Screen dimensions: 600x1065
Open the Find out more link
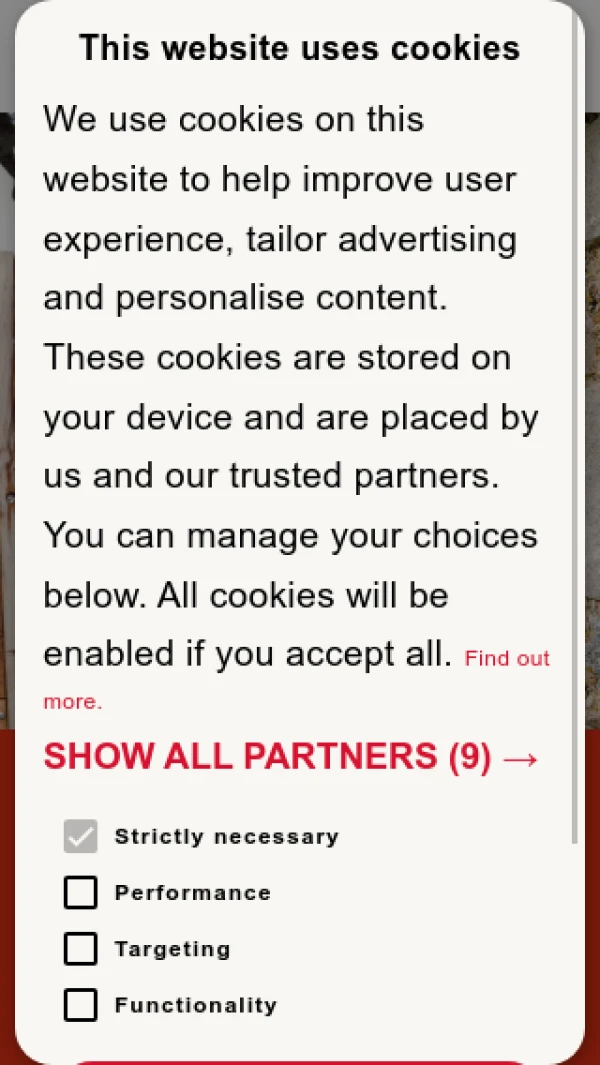point(507,659)
